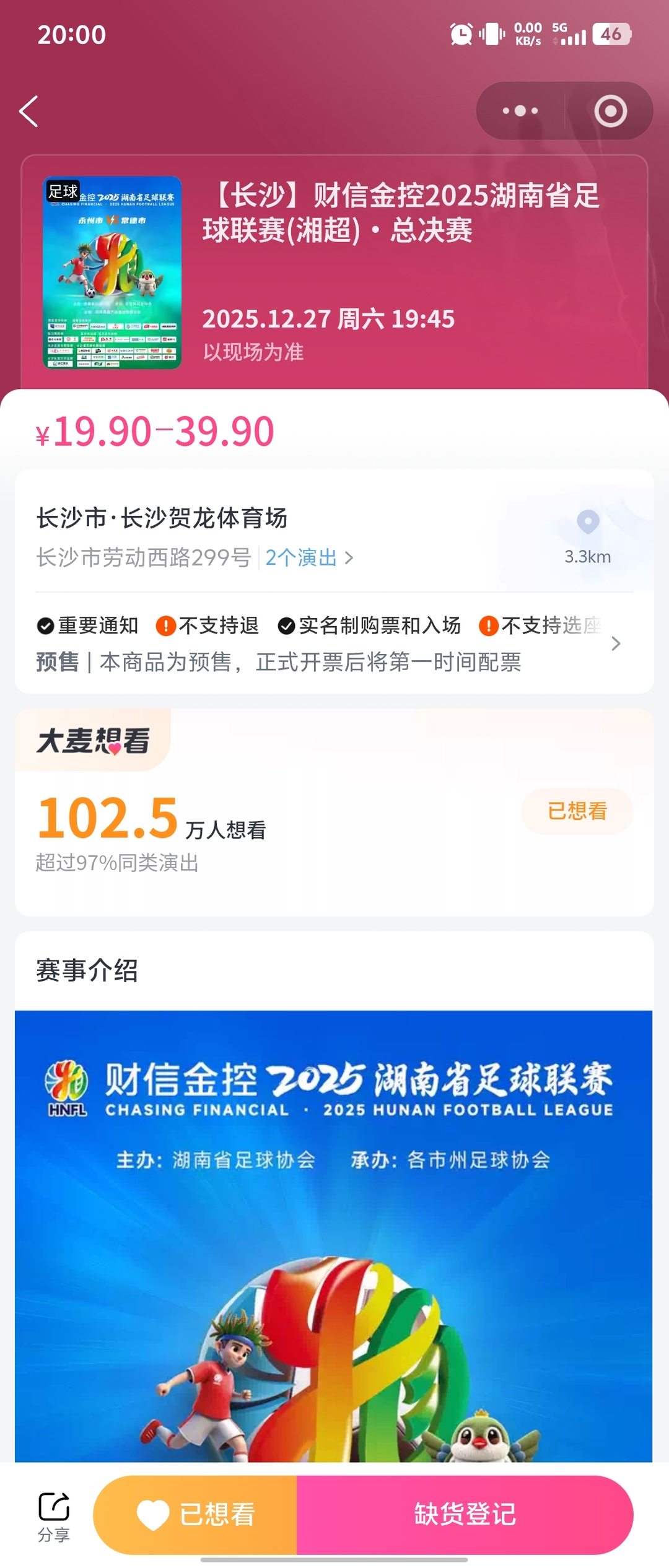Open the football event poster thumbnail
669x1568 pixels.
point(112,272)
